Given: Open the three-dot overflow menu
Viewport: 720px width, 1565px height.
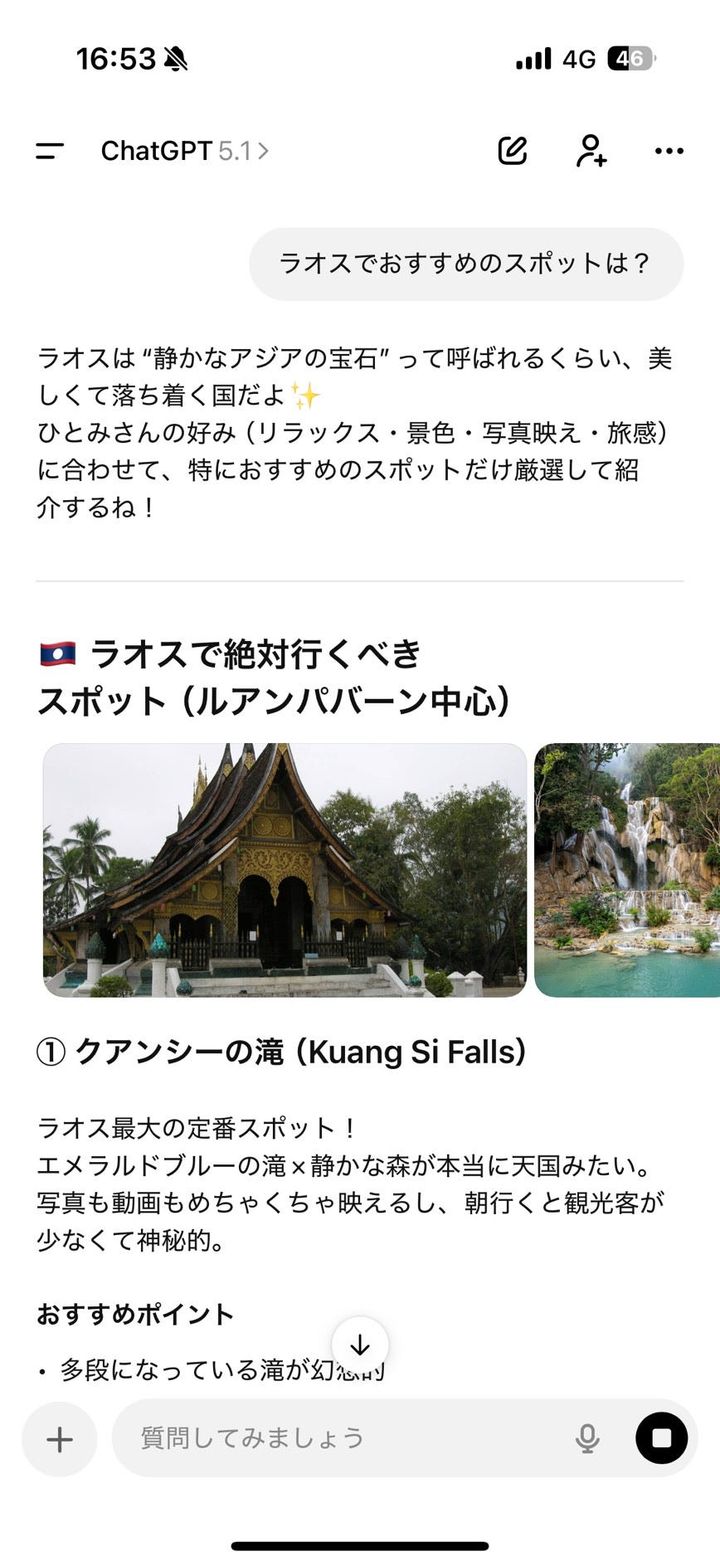Looking at the screenshot, I should point(669,151).
